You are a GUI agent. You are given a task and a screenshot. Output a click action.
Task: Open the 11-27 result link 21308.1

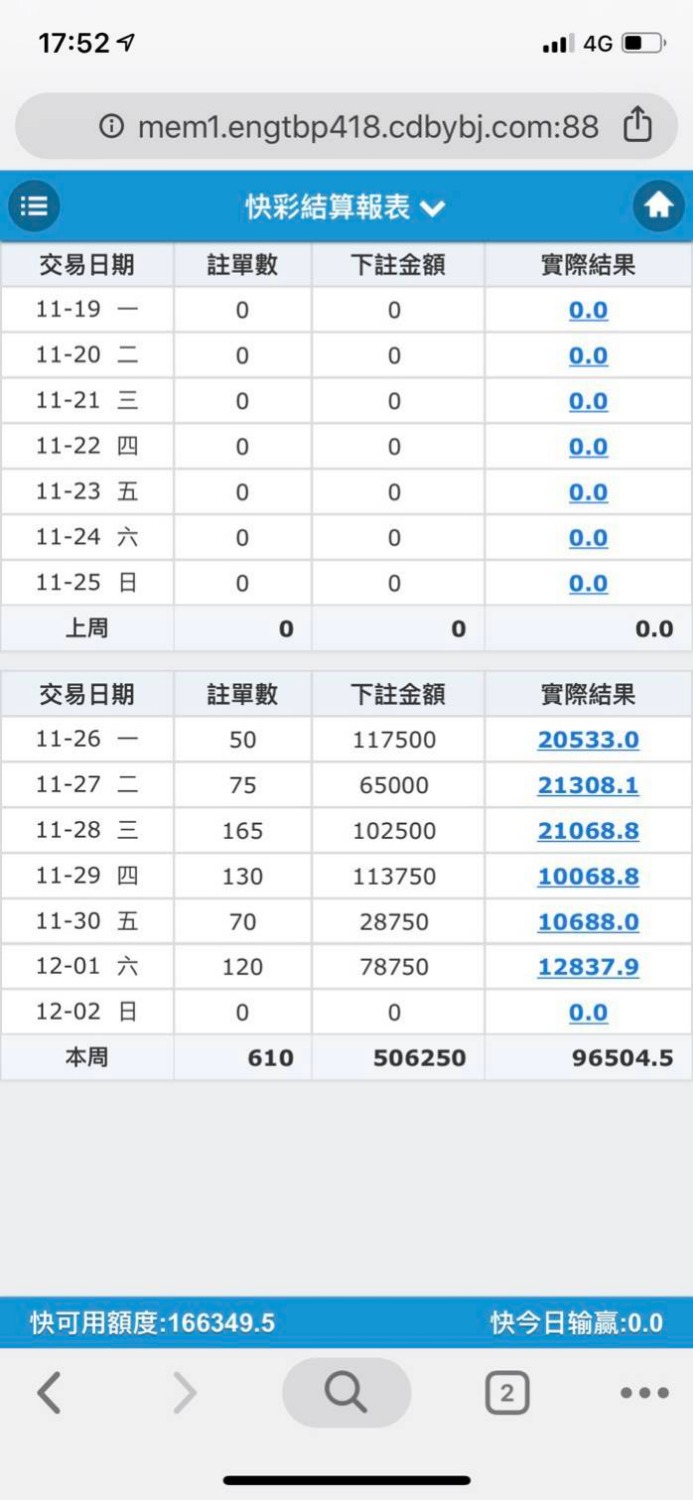[x=588, y=786]
